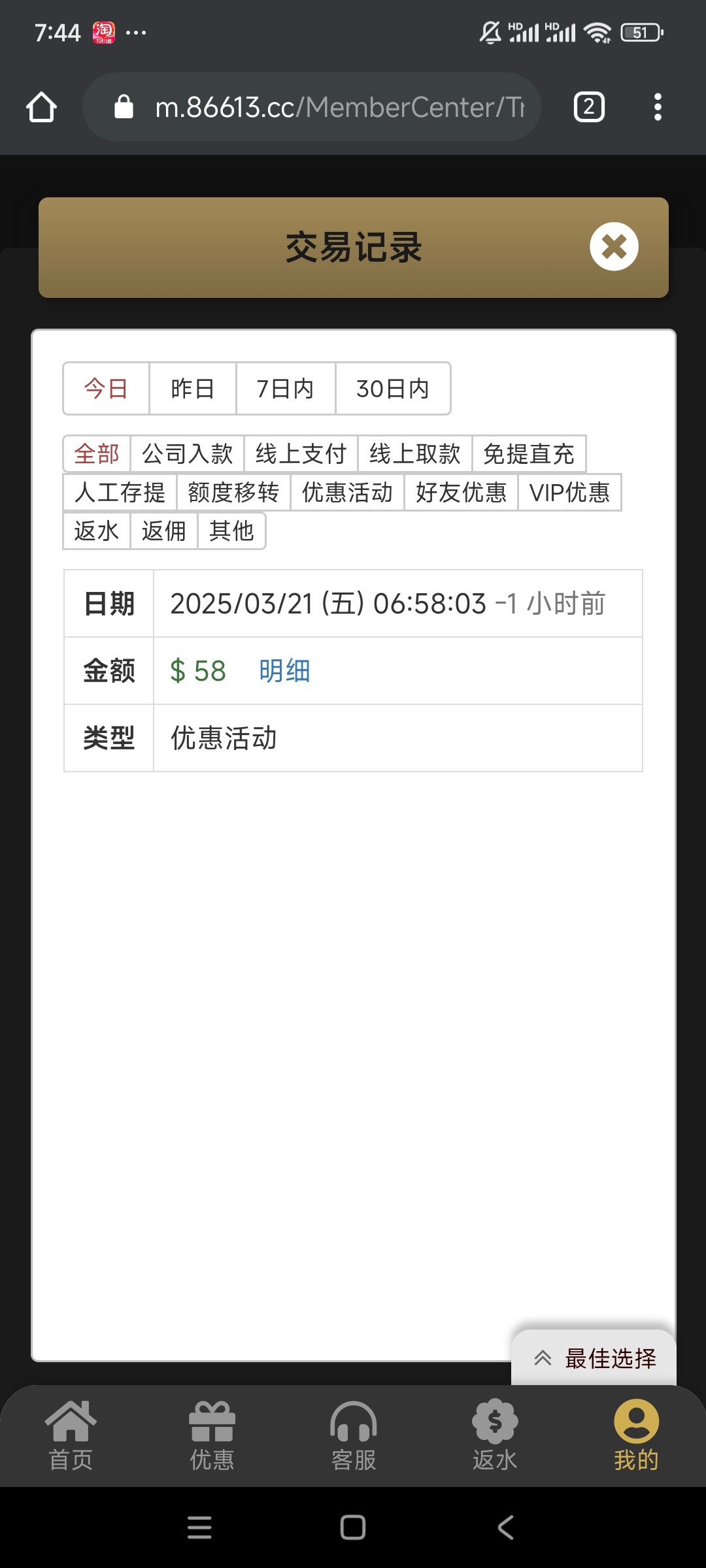This screenshot has height=1568, width=706.
Task: Open the 明细 link for $58
Action: 284,671
